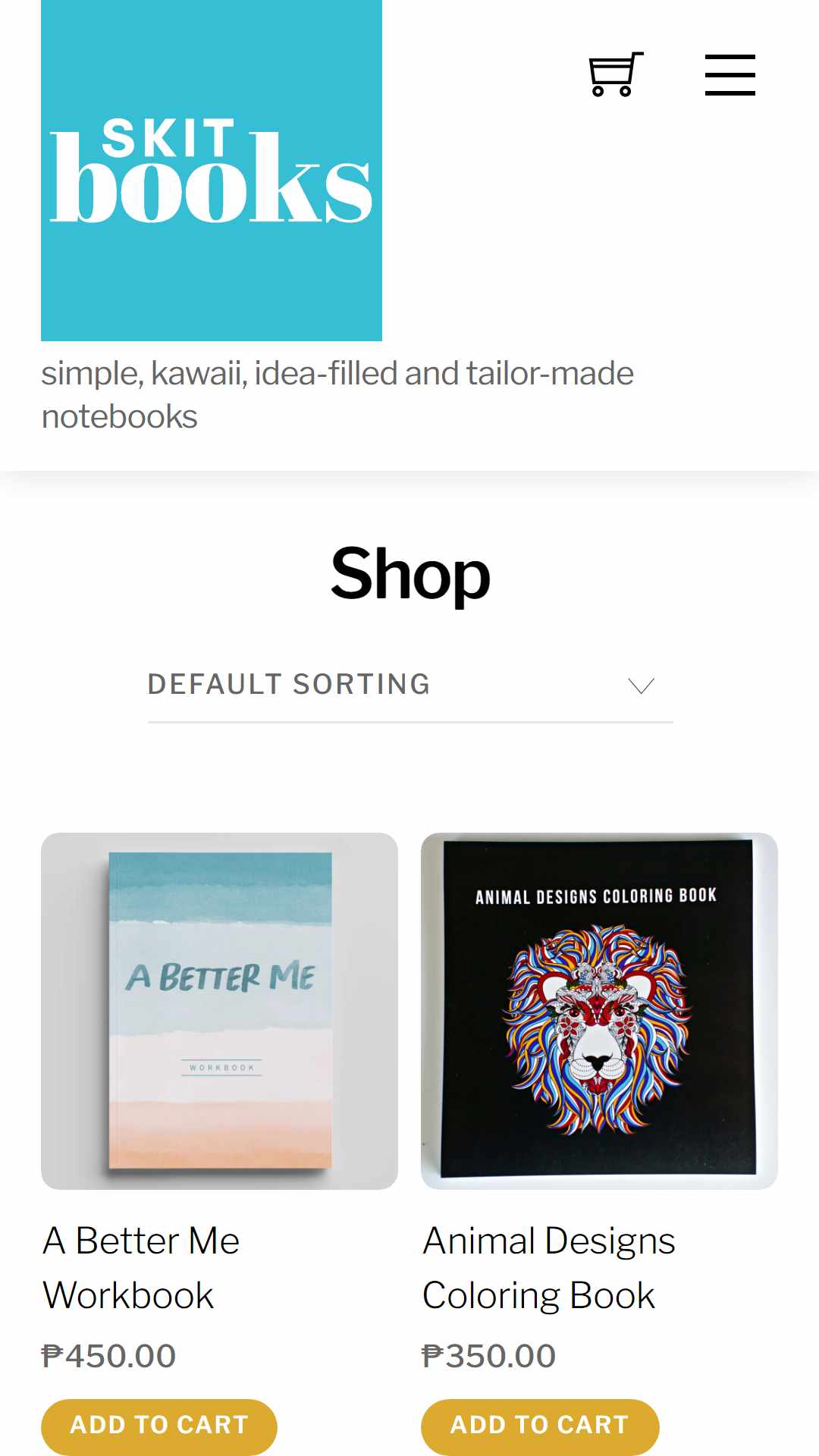Go to SKIT books homepage logo

coord(212,171)
